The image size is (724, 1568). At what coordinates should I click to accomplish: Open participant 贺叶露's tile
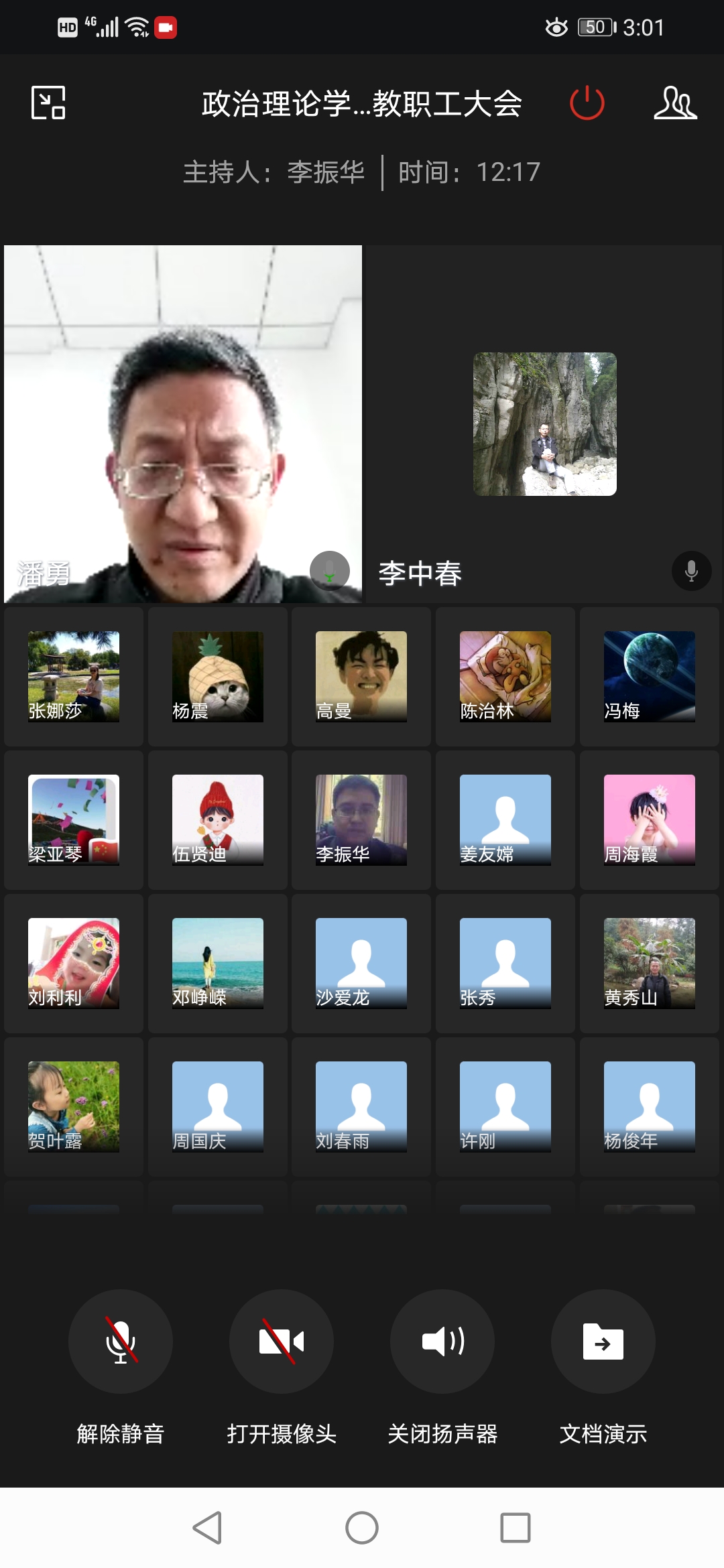[x=74, y=1106]
